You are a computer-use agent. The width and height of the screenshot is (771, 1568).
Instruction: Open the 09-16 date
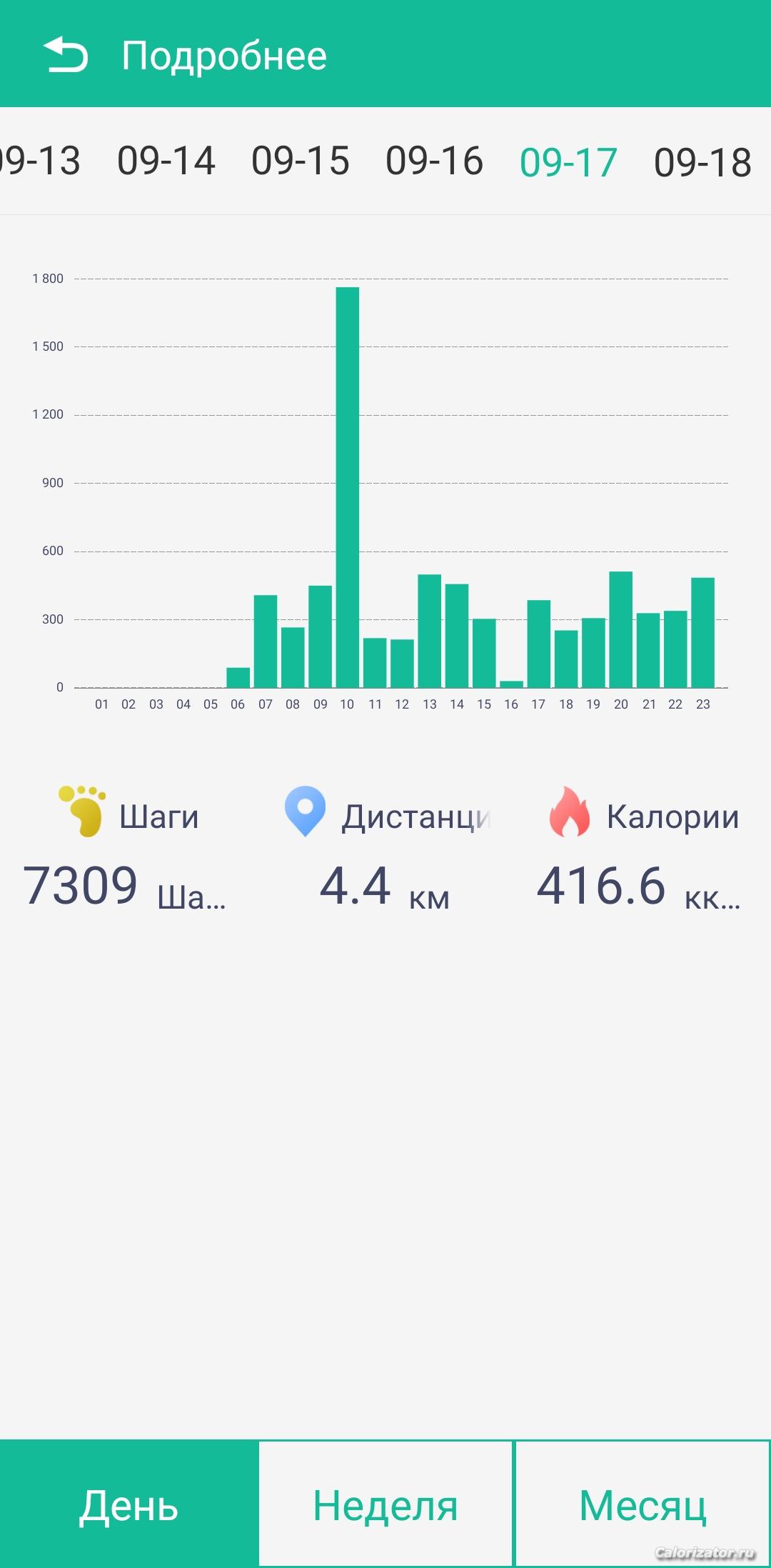click(x=434, y=161)
